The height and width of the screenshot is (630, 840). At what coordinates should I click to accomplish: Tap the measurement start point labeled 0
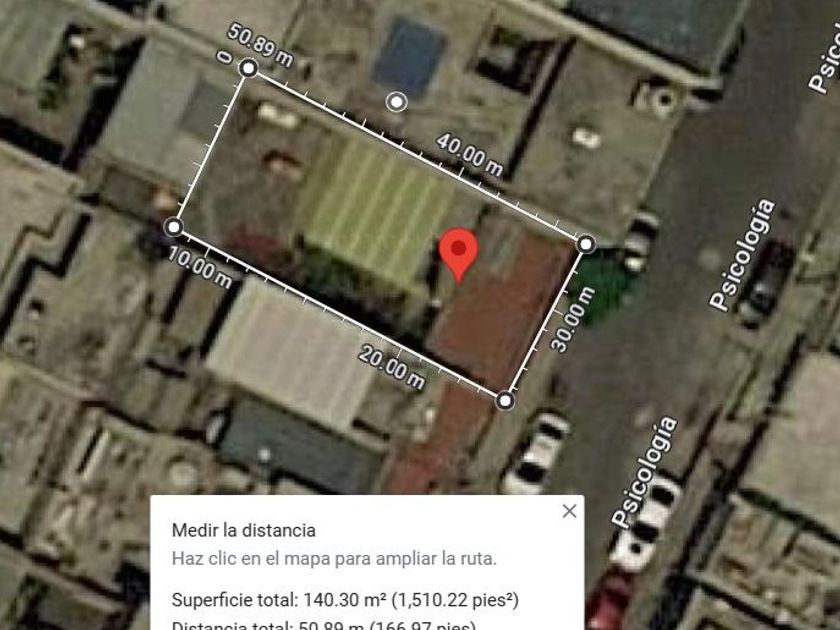click(248, 68)
